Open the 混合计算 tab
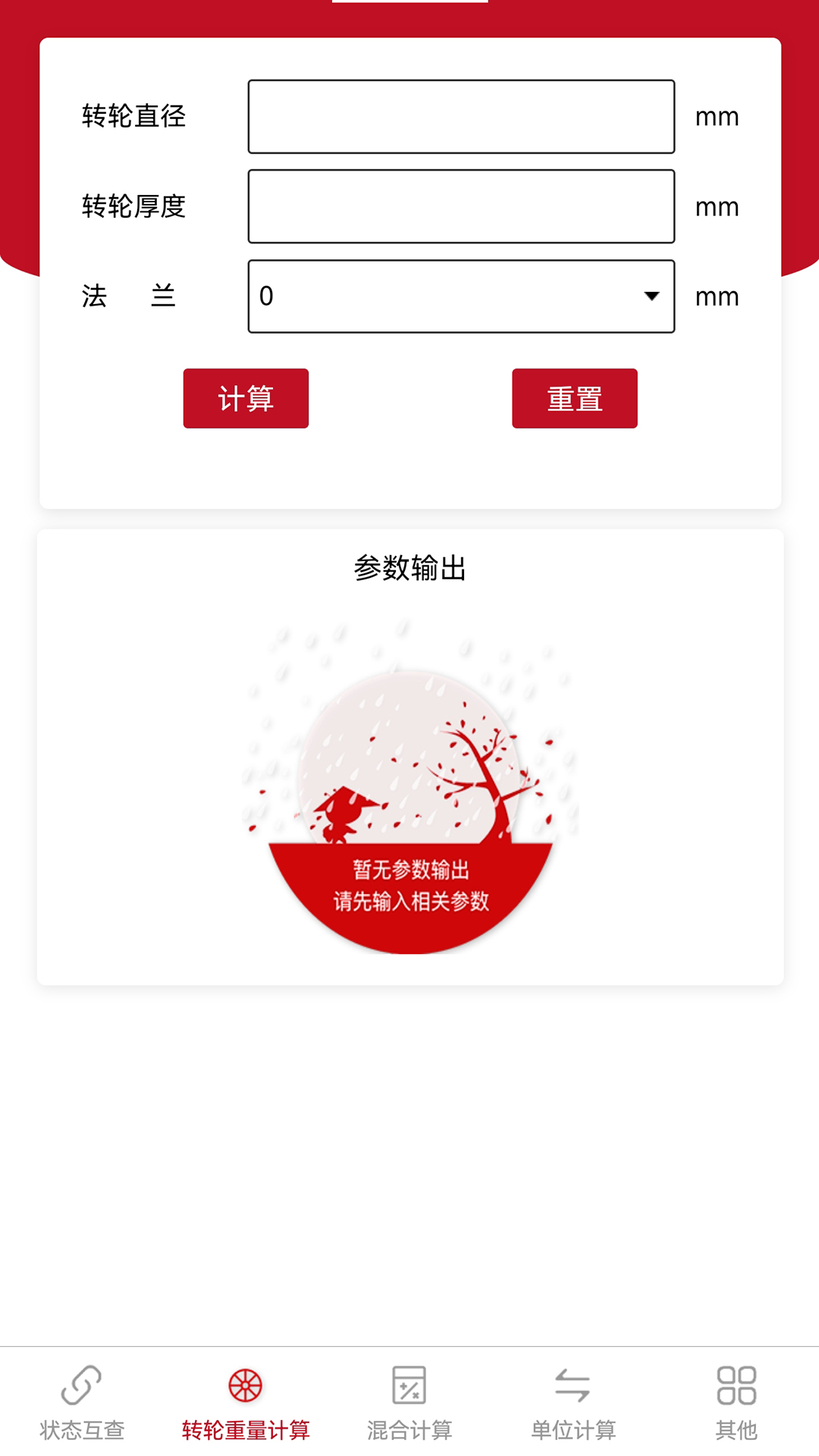This screenshot has width=819, height=1456. (x=409, y=1403)
